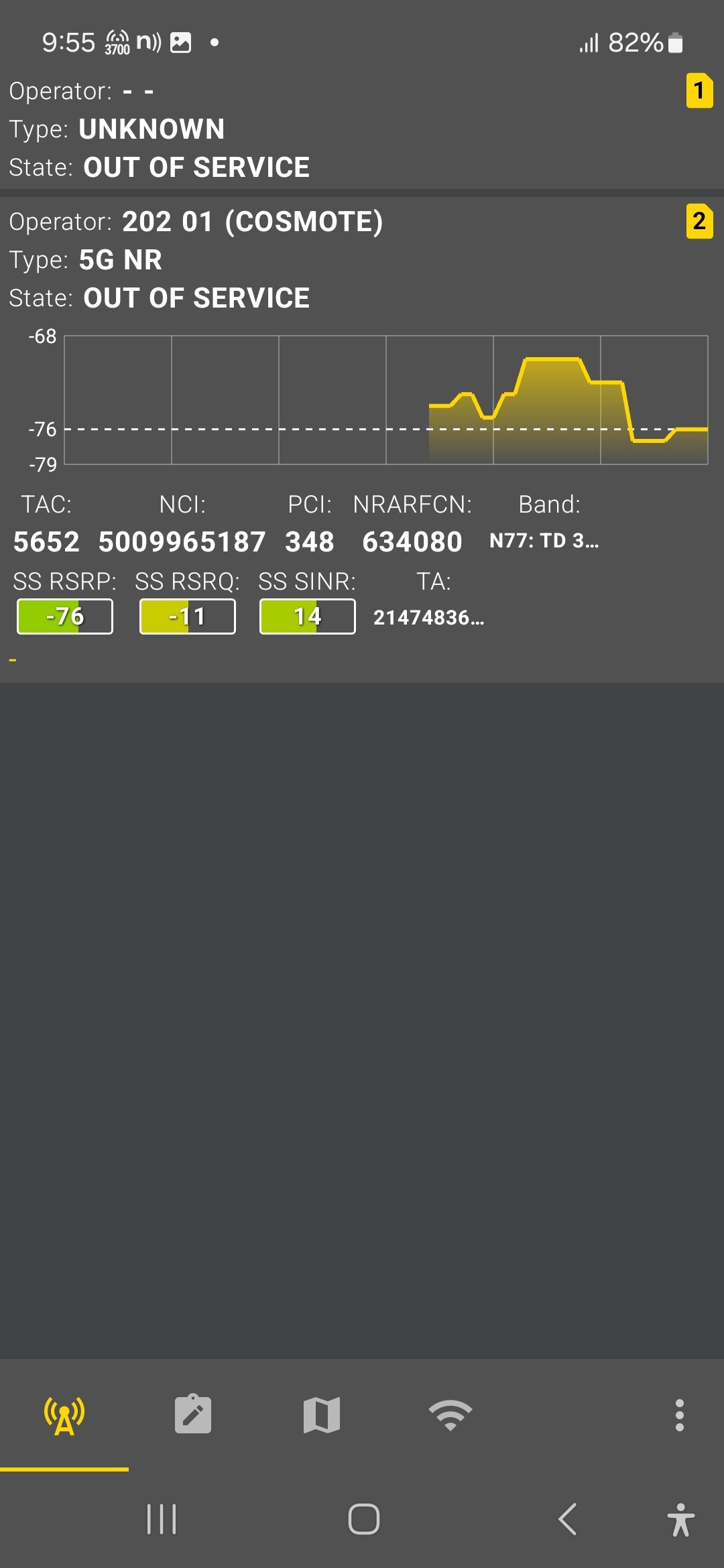Switch to the cell tower tab
Viewport: 724px width, 1568px height.
tap(64, 1415)
